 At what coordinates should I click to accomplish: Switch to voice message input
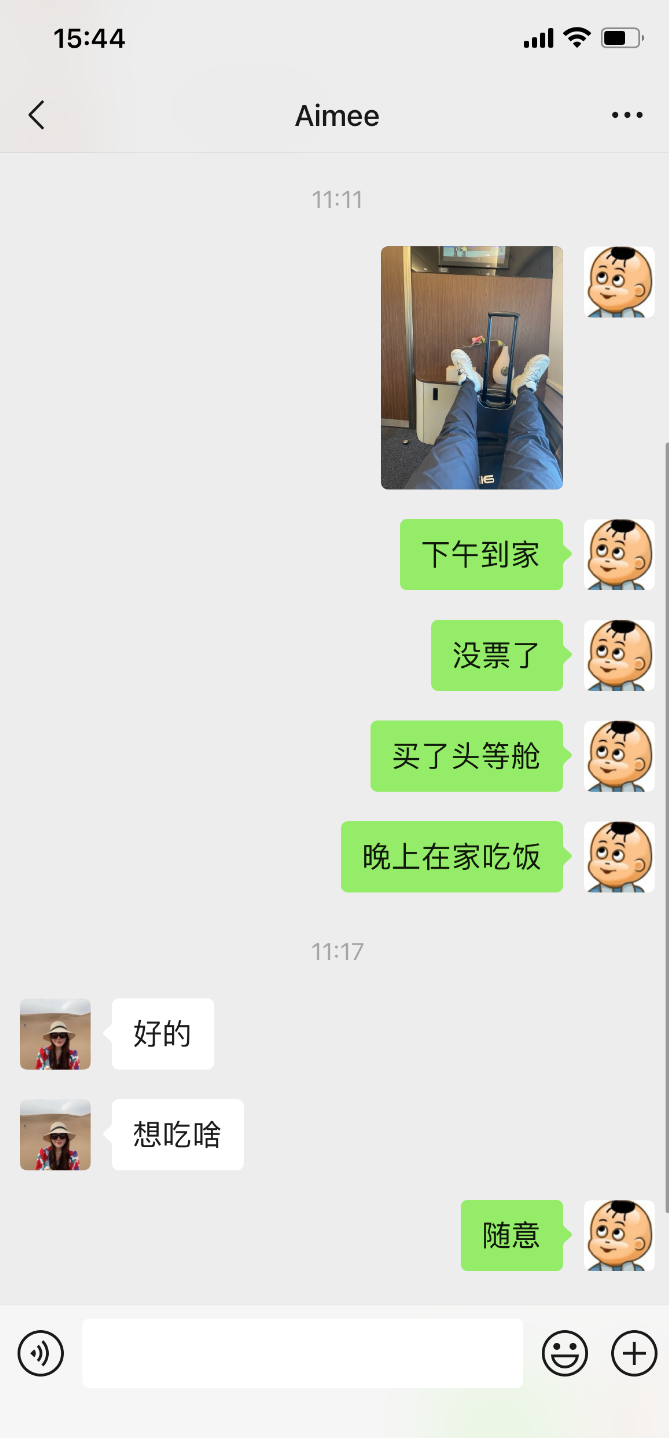41,1354
